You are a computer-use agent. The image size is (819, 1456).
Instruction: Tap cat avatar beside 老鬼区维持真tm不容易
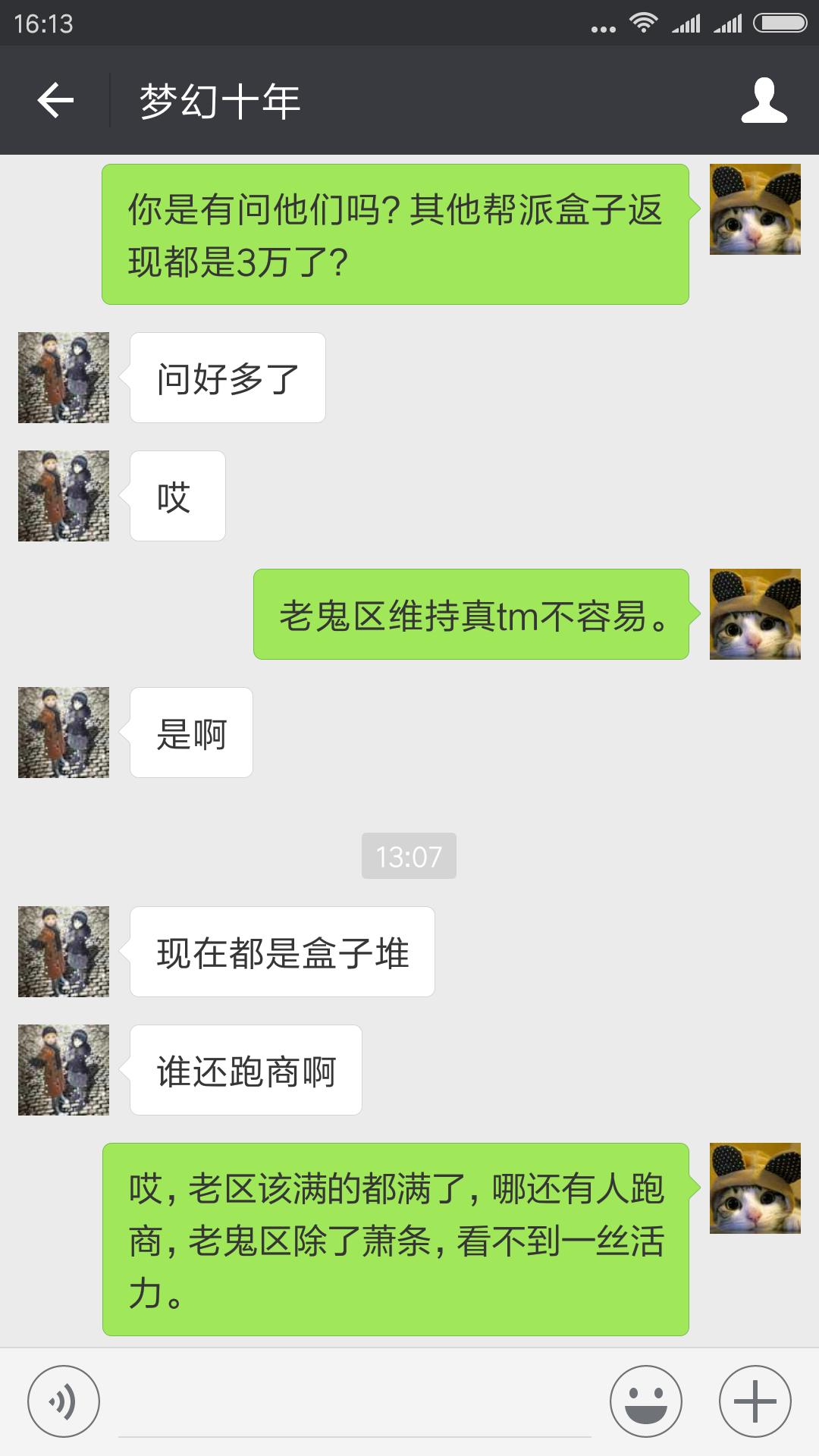755,614
